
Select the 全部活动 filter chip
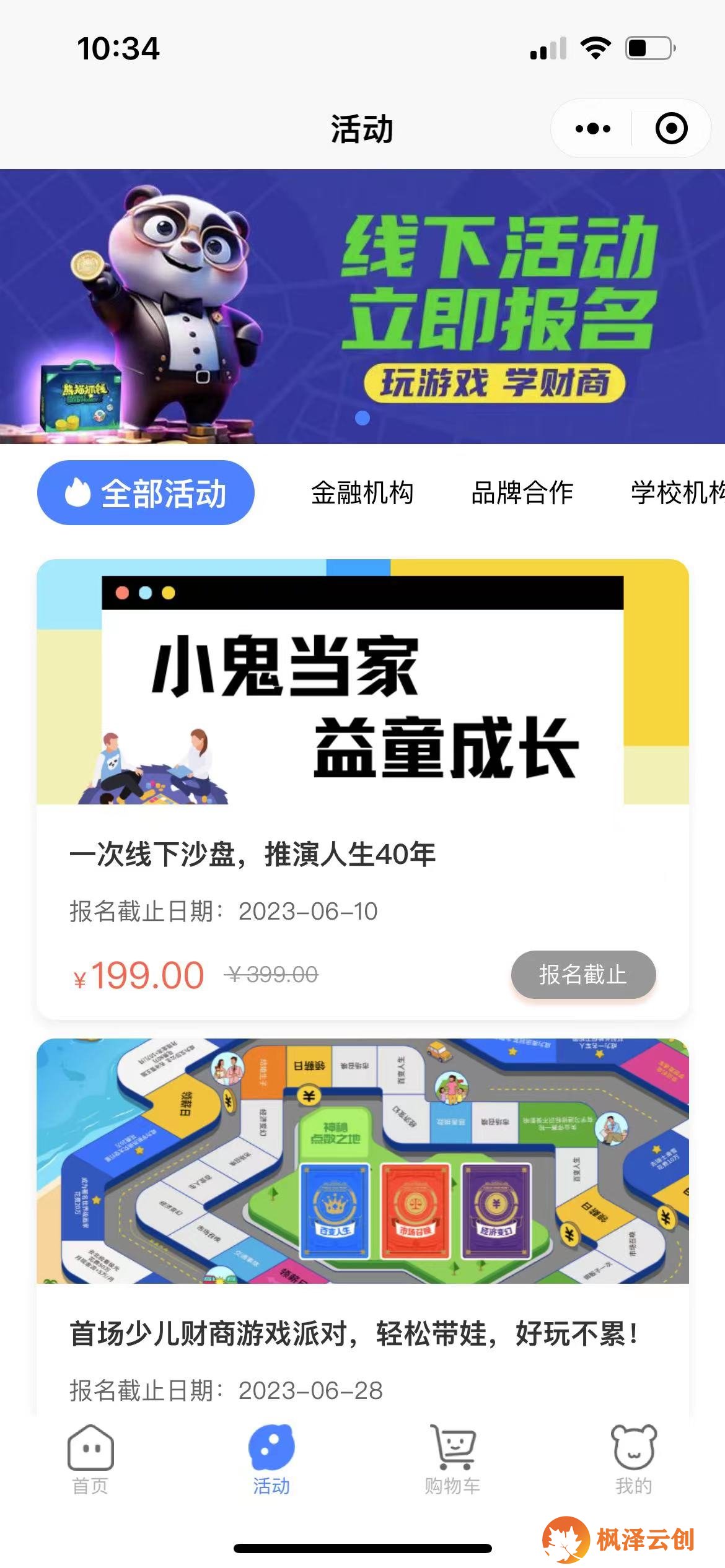pyautogui.click(x=146, y=493)
